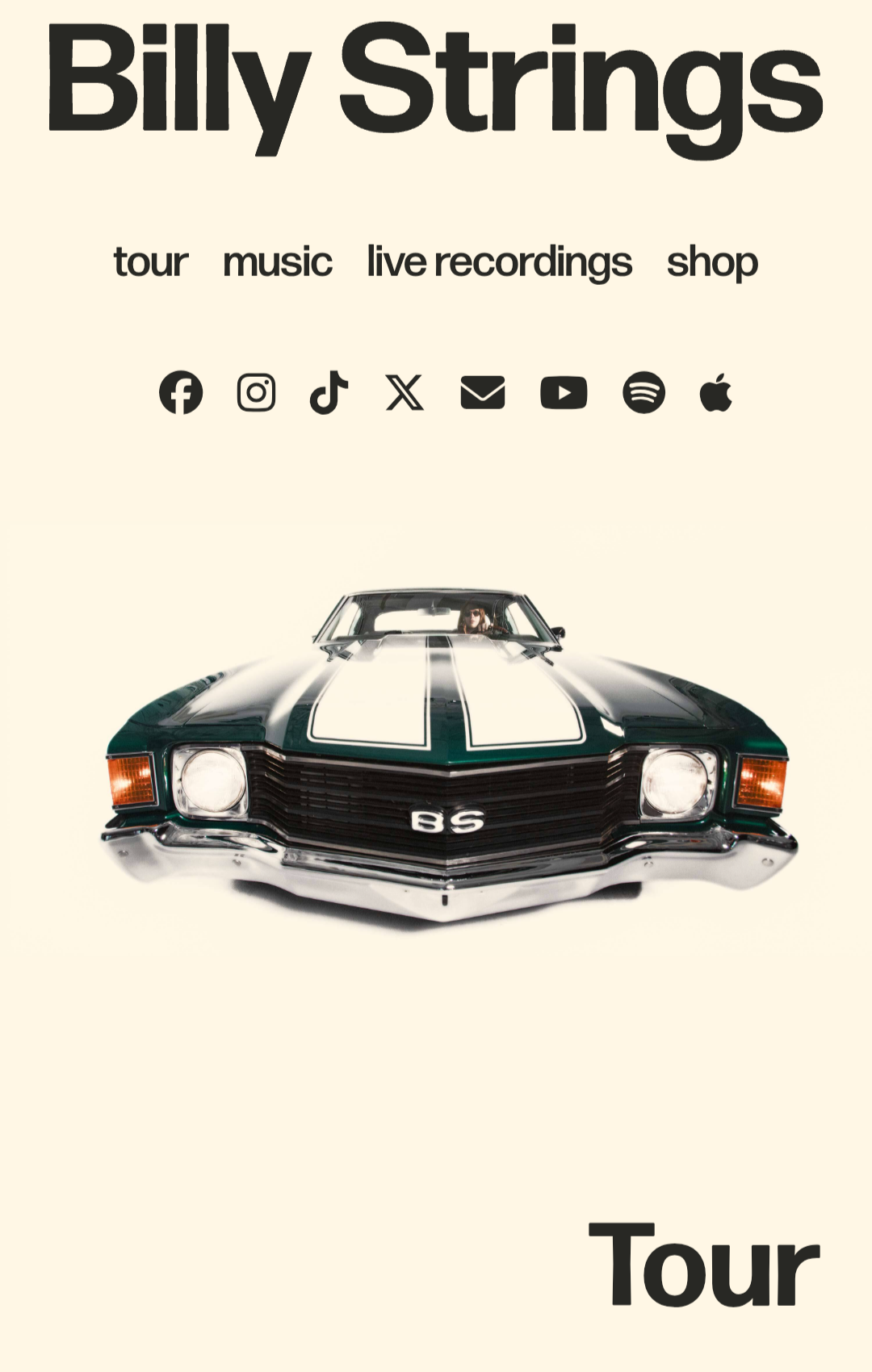Open the Instagram profile icon
872x1372 pixels.
(x=257, y=392)
